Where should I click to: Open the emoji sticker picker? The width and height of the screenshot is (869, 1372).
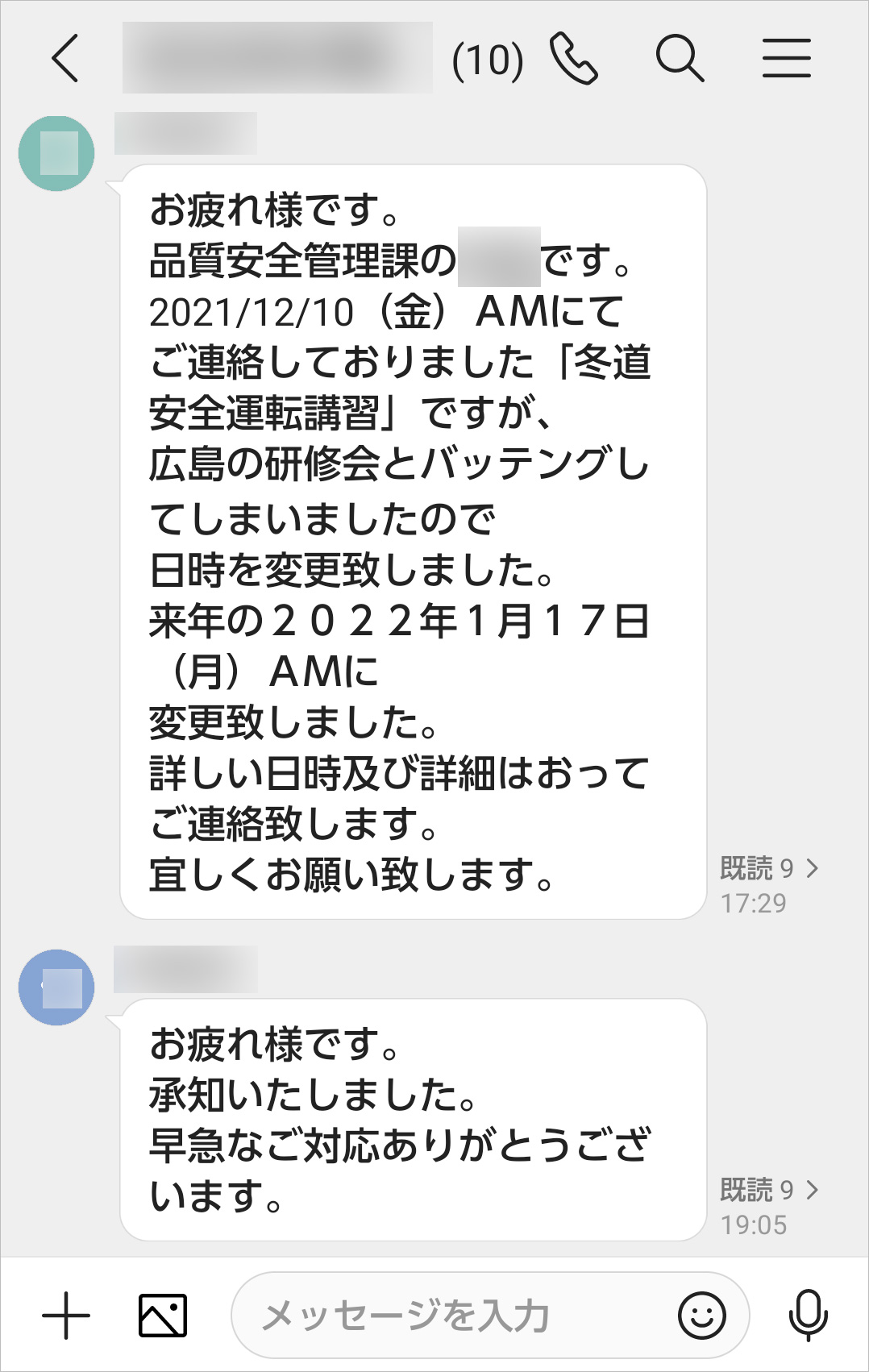tap(701, 1316)
